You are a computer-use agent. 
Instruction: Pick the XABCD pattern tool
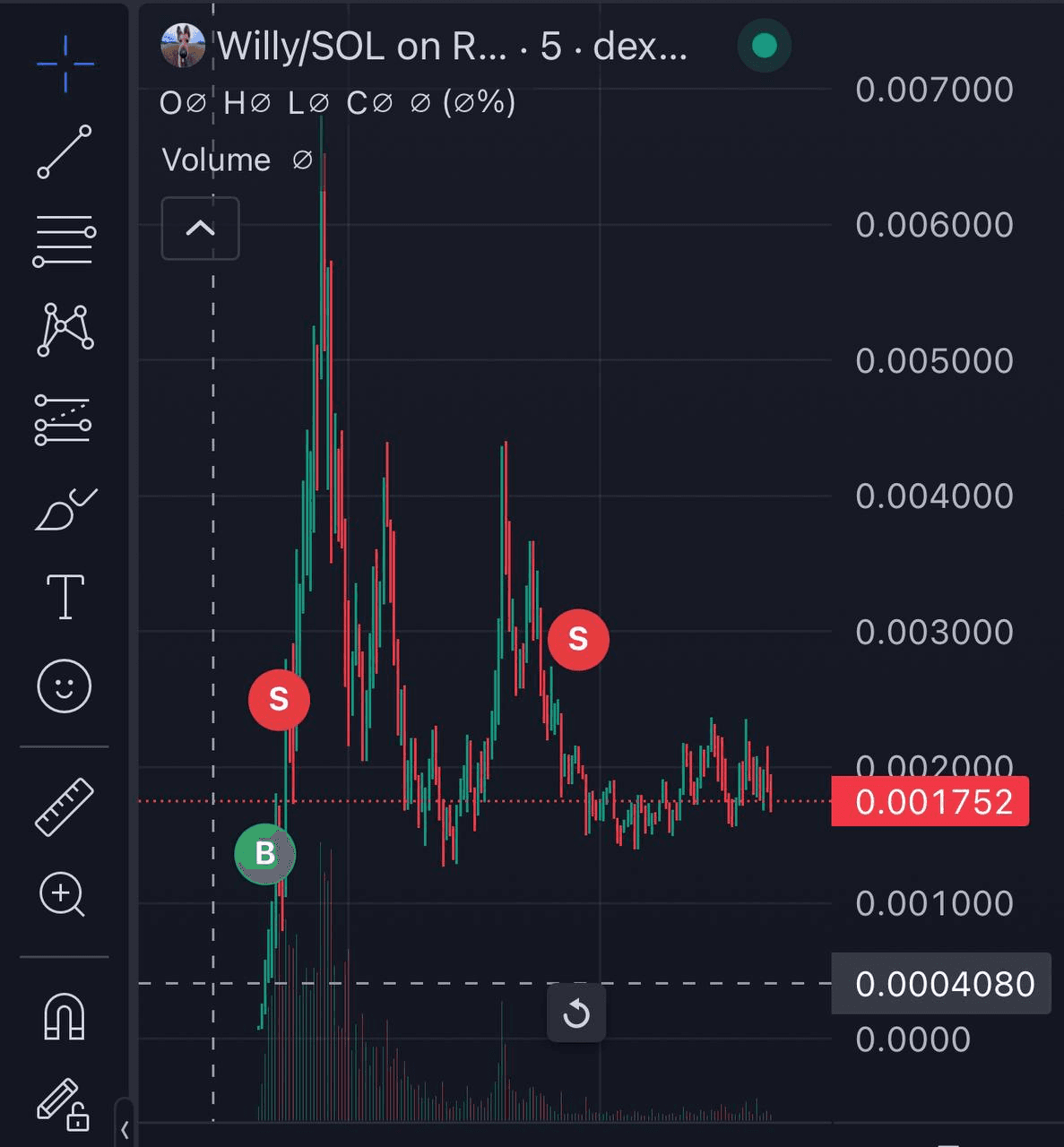tap(65, 329)
